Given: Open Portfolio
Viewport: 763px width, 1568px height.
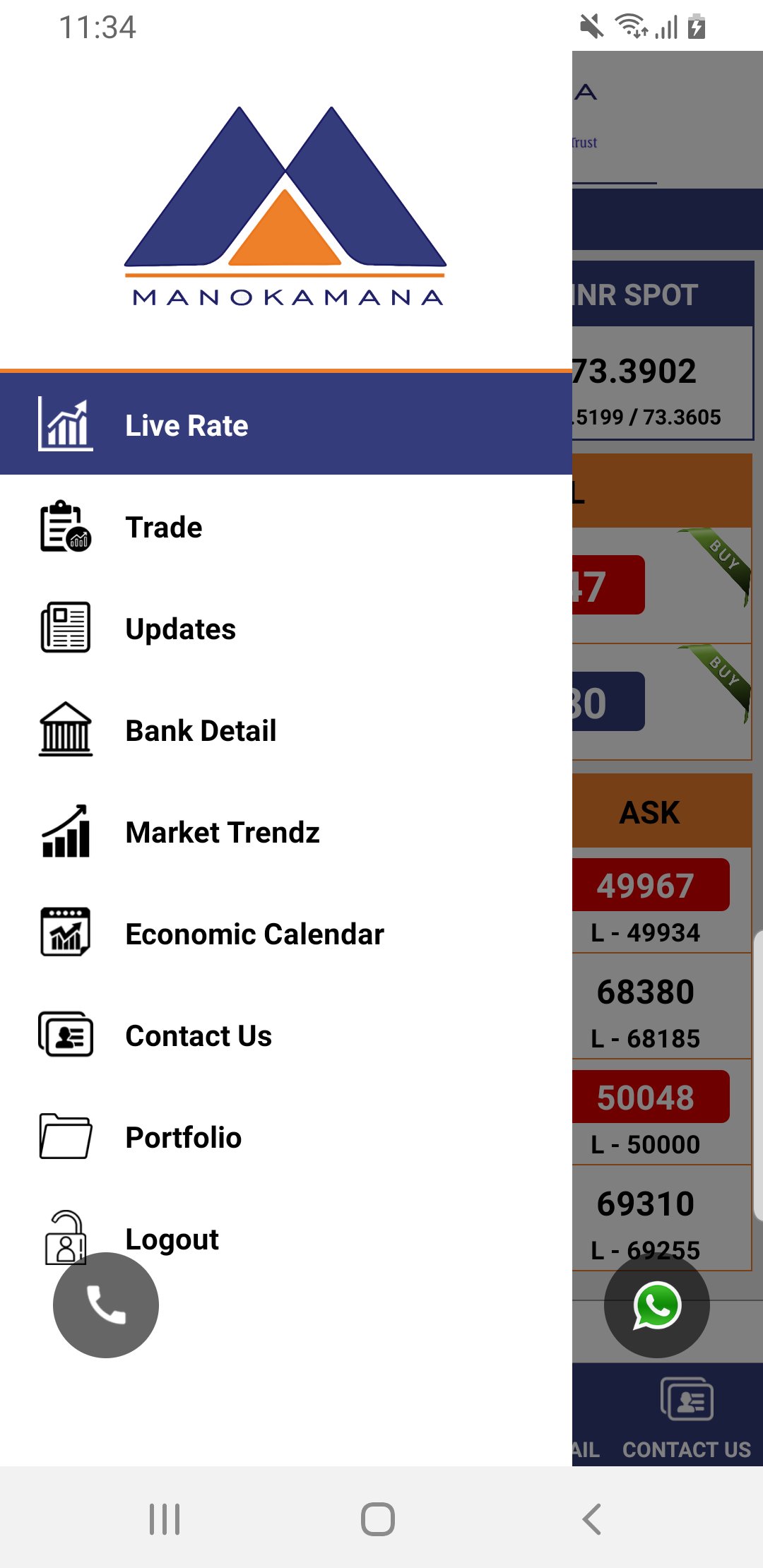Looking at the screenshot, I should (184, 1137).
